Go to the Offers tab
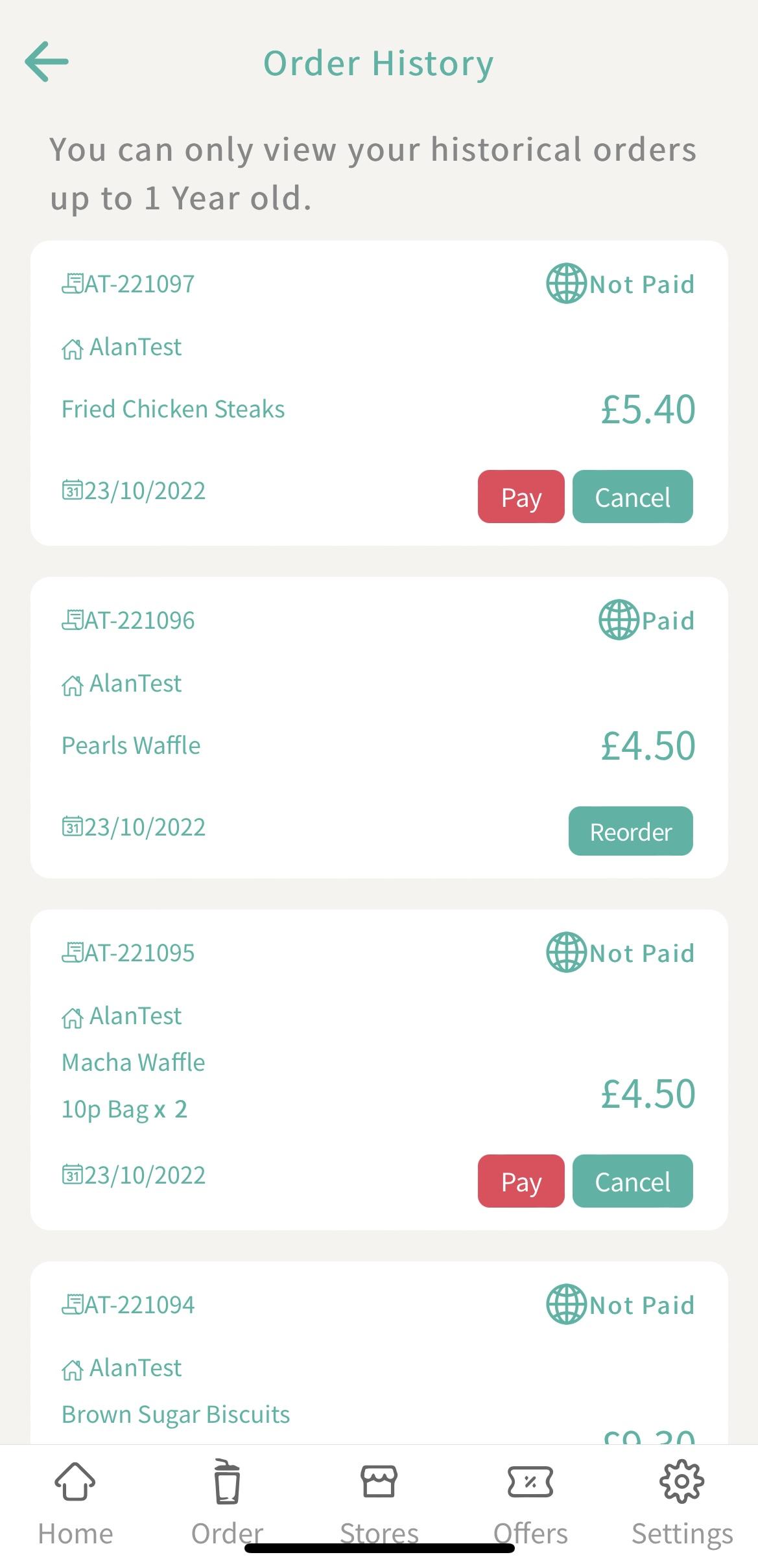Screen dimensions: 758x1568 (530, 1504)
